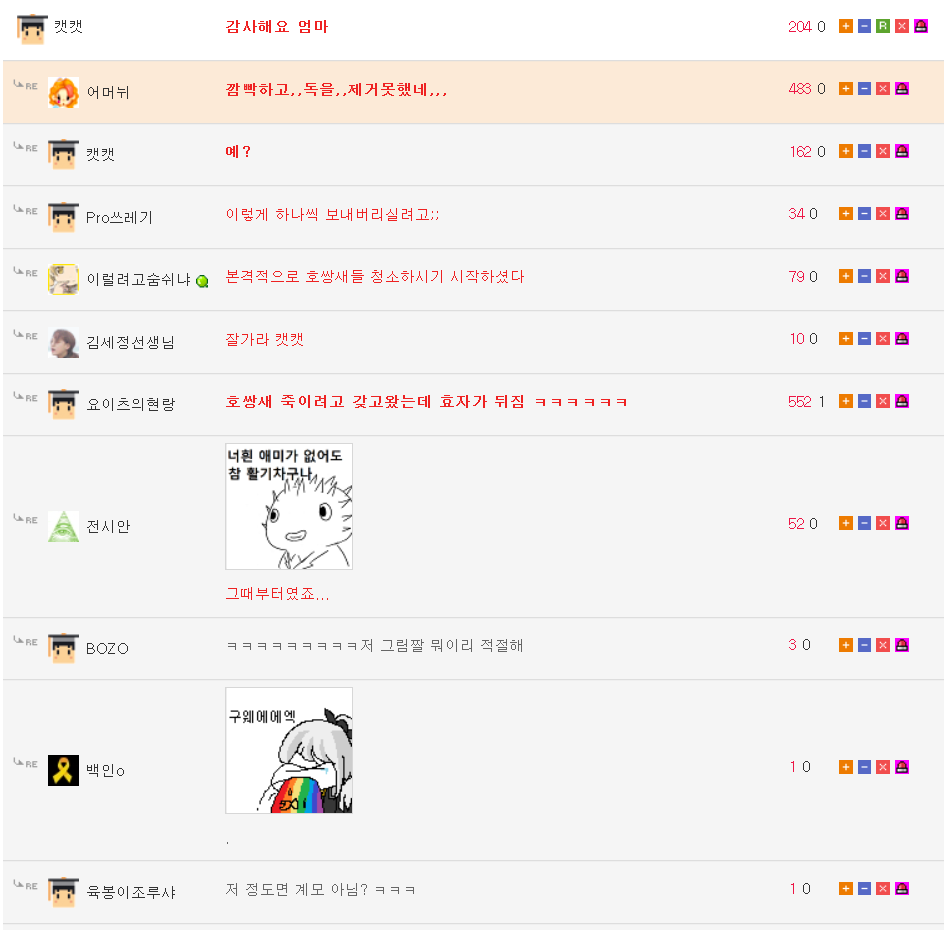Reply to 캣캣's '감사해요 엄마' with the R icon
This screenshot has height=930, width=944.
click(883, 27)
